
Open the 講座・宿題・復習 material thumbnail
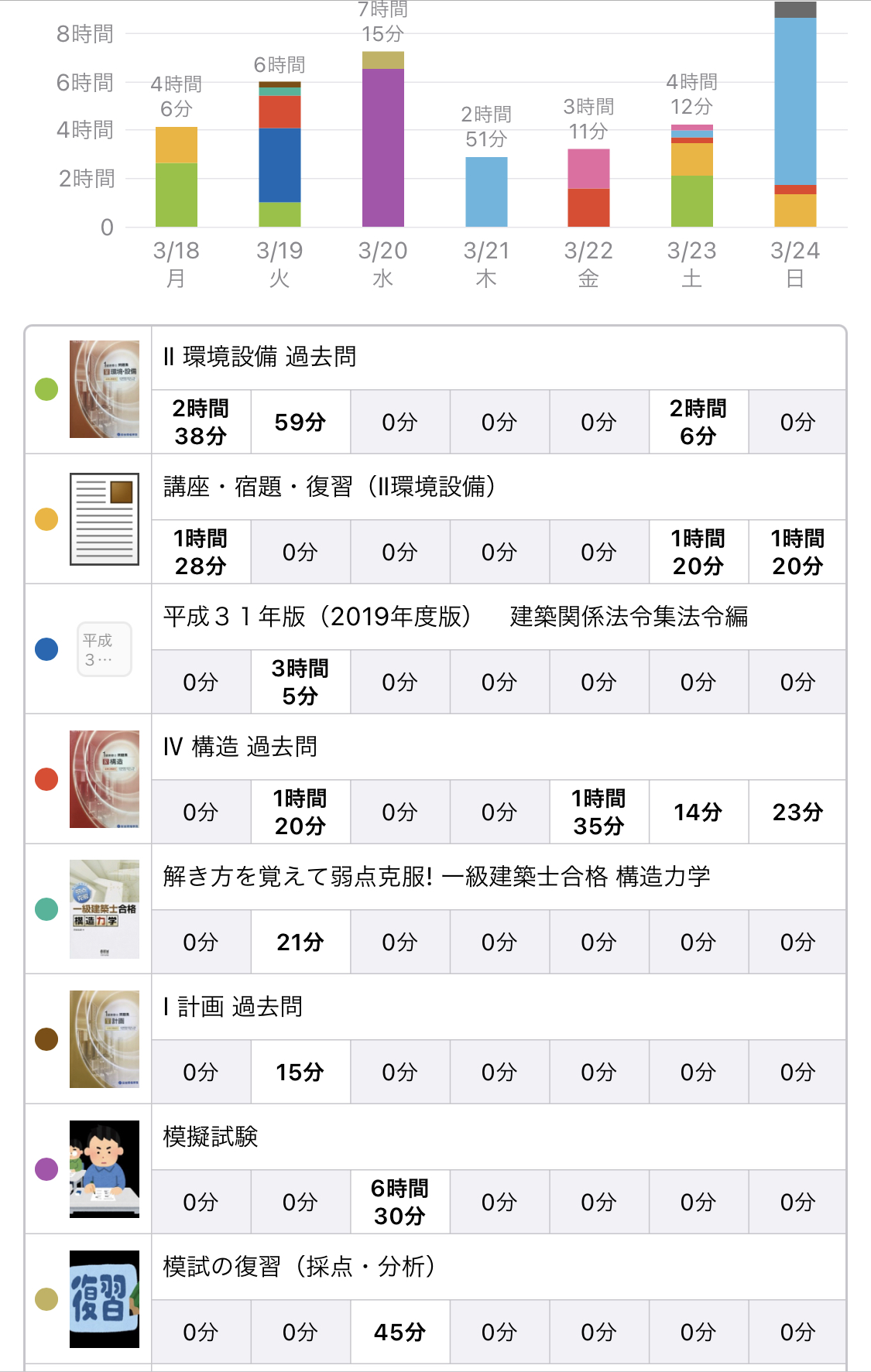coord(105,519)
